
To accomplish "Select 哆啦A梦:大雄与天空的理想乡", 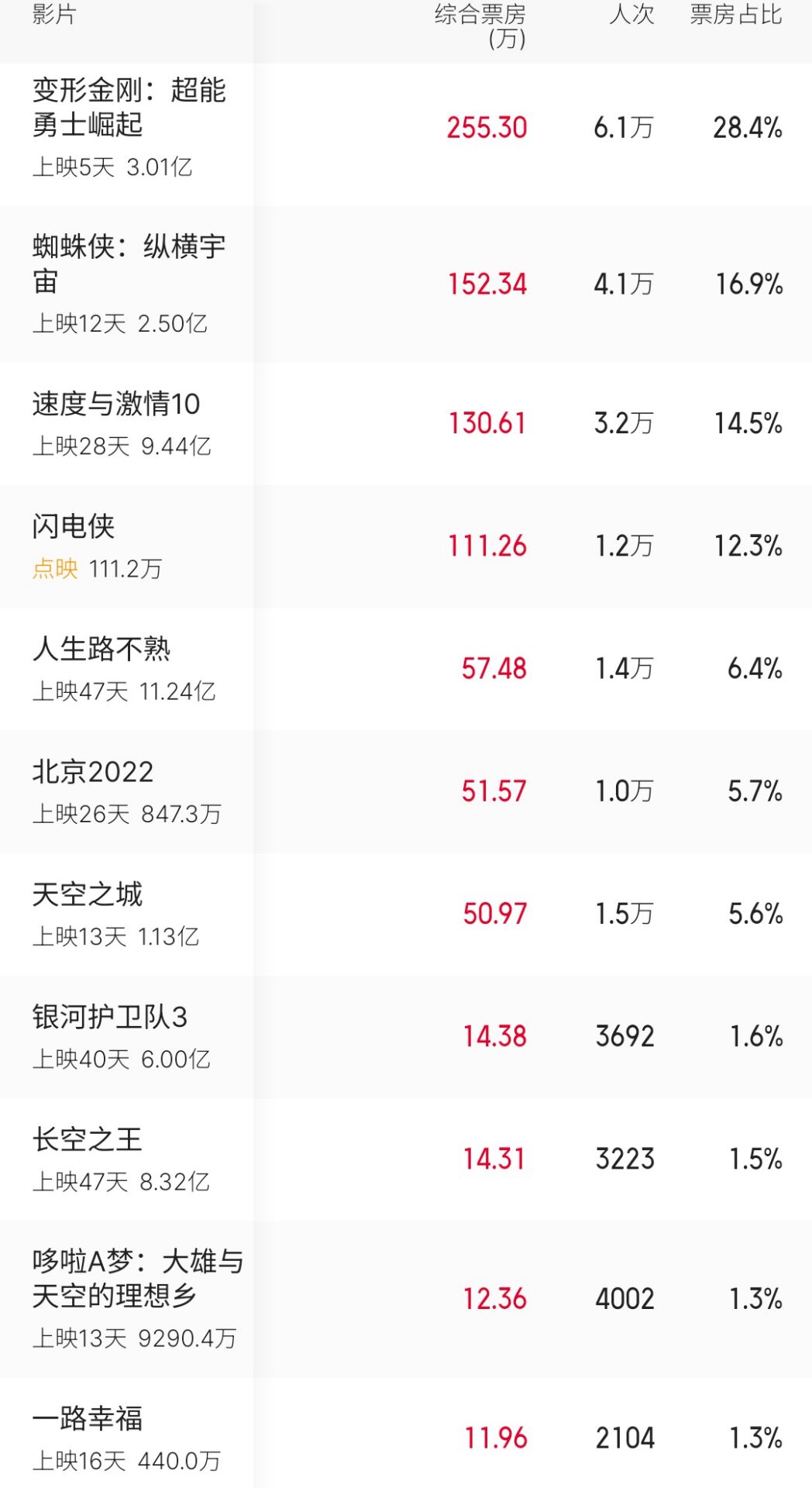I will (x=406, y=1300).
